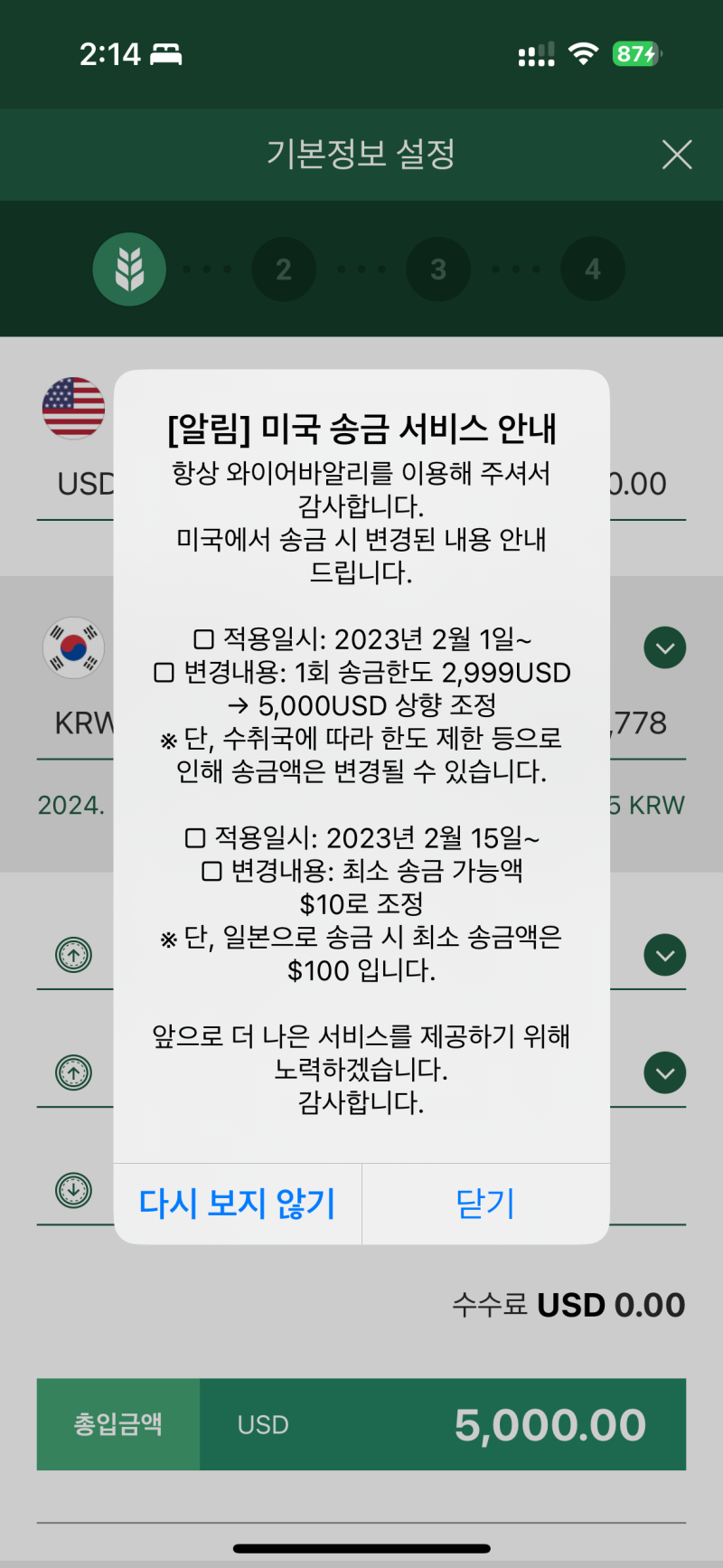The image size is (723, 1568).
Task: Expand the KRW currency chevron dropdown
Action: (x=665, y=647)
